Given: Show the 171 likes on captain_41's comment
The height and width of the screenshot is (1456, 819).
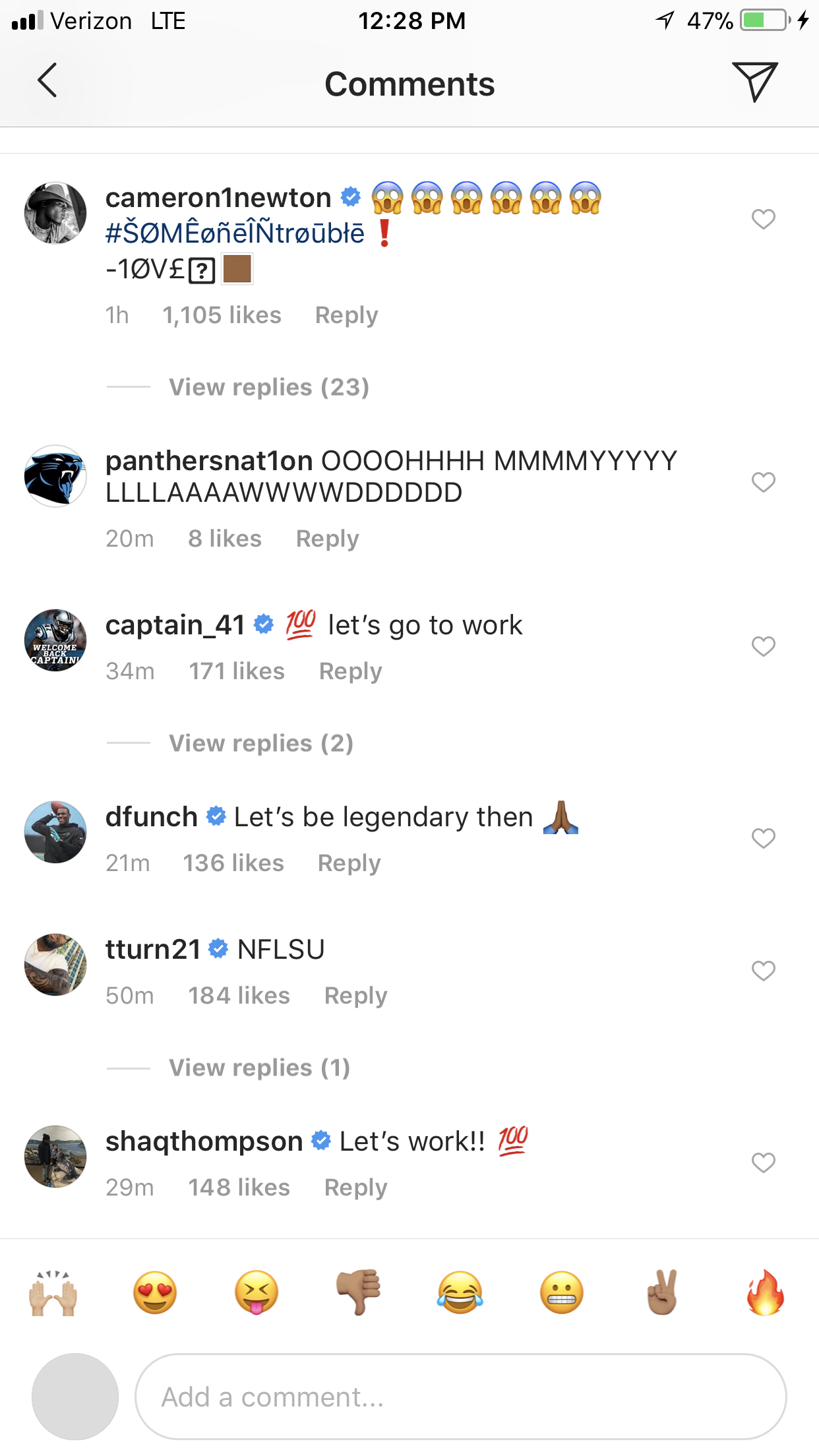Looking at the screenshot, I should pos(237,671).
